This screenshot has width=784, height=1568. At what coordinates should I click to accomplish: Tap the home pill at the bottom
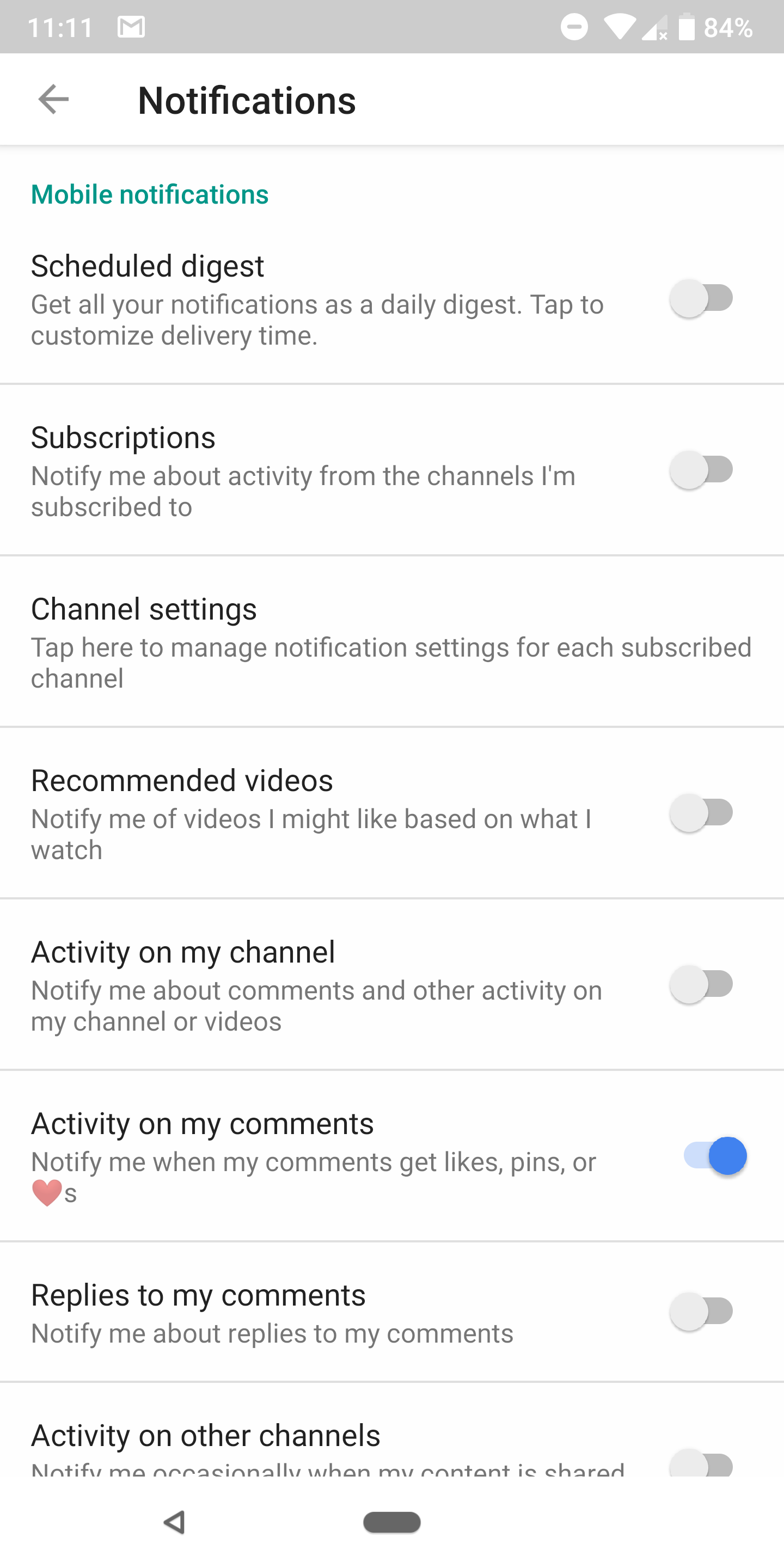pyautogui.click(x=391, y=1522)
